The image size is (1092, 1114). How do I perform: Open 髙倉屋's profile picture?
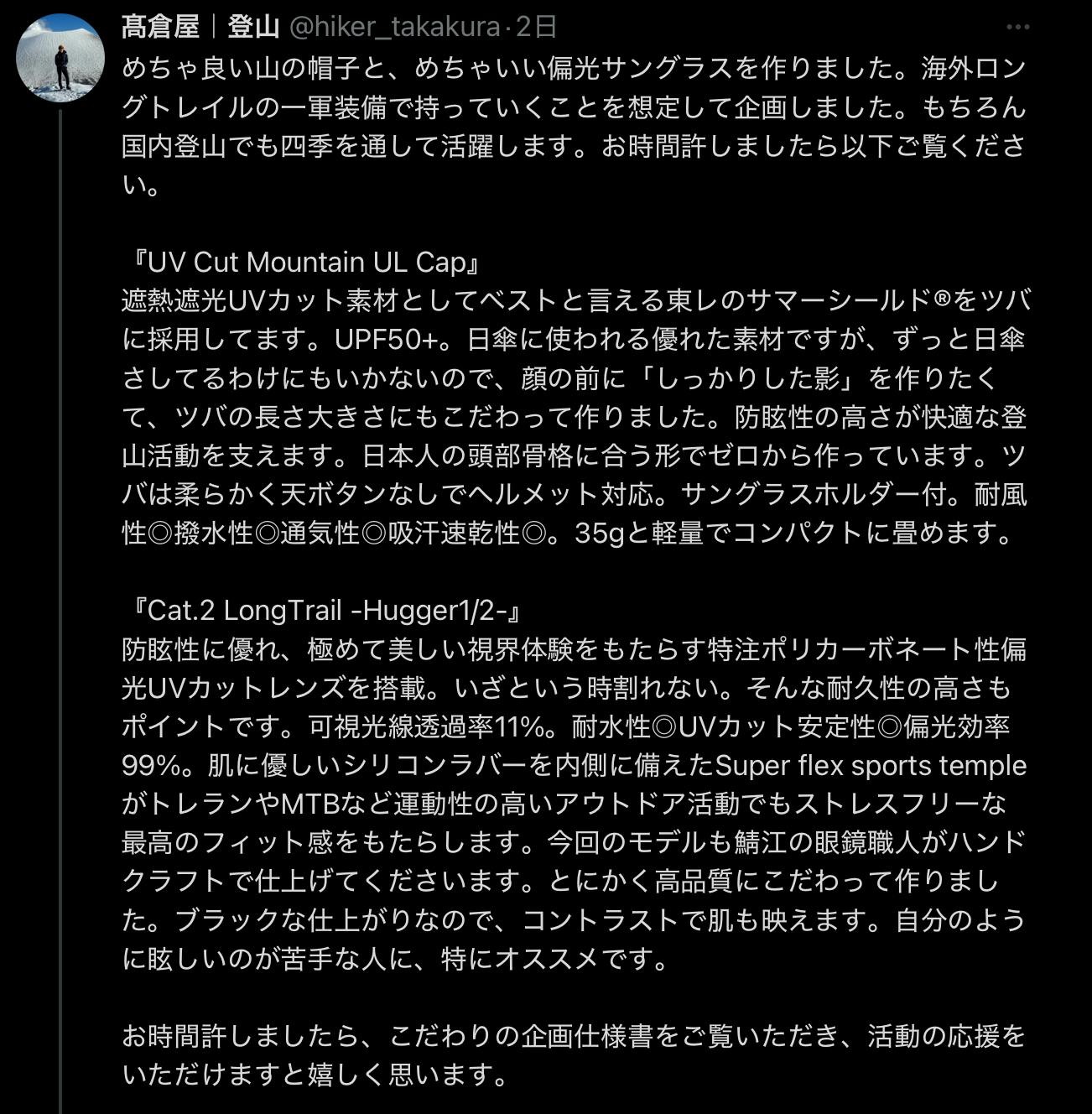tap(60, 59)
